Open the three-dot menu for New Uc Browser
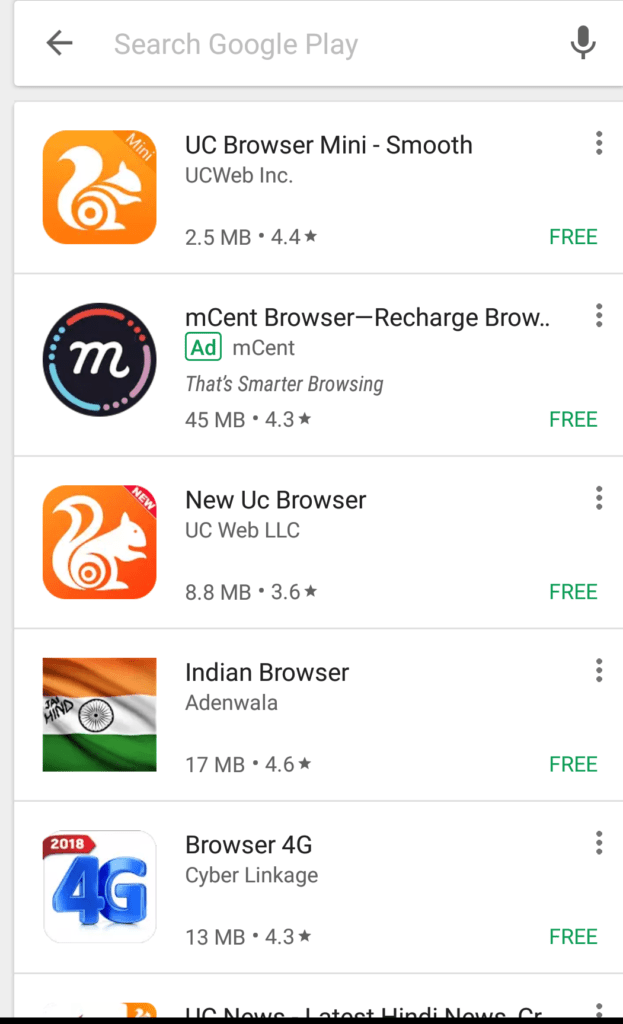Screen dimensions: 623x1024 (x=599, y=498)
